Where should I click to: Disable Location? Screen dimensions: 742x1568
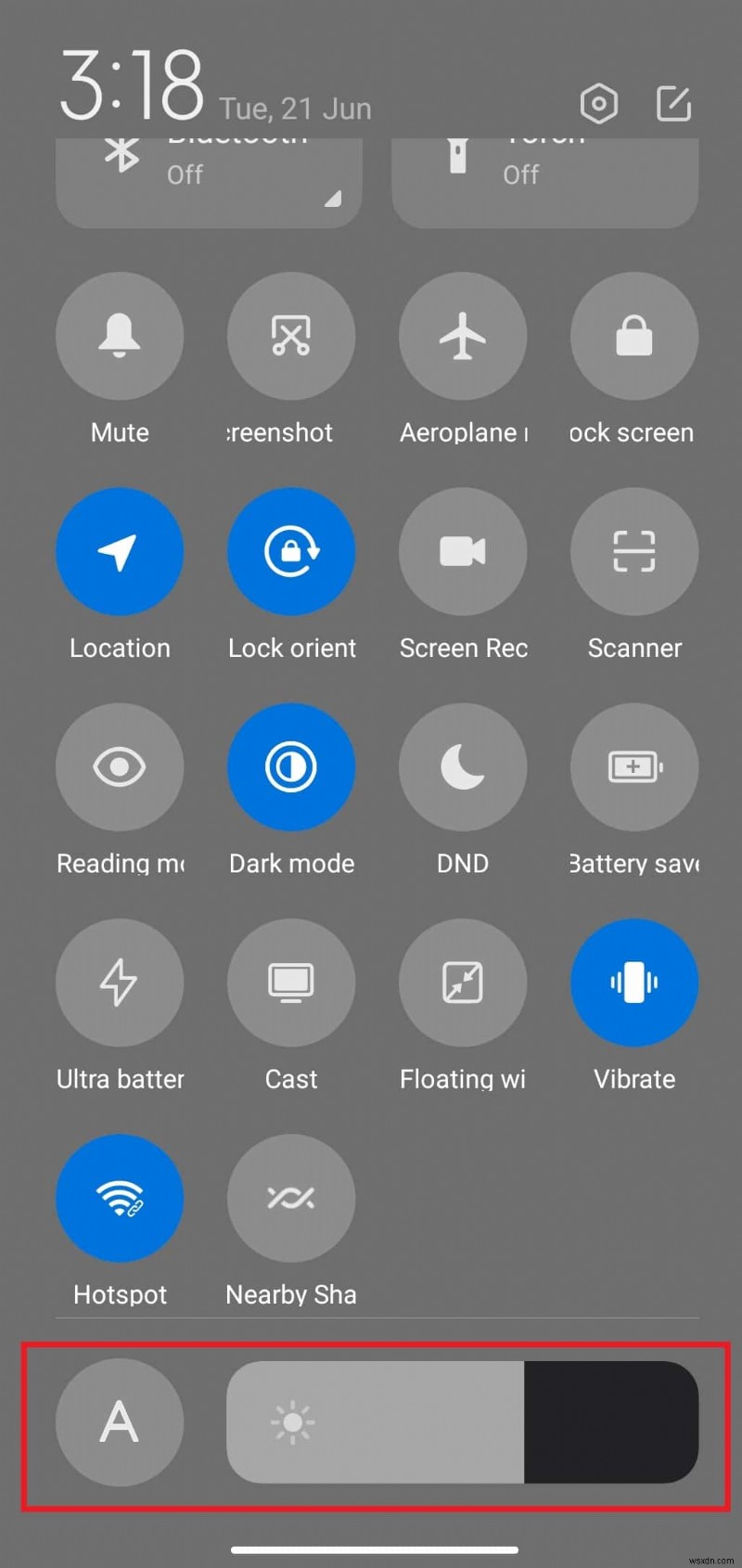coord(120,551)
